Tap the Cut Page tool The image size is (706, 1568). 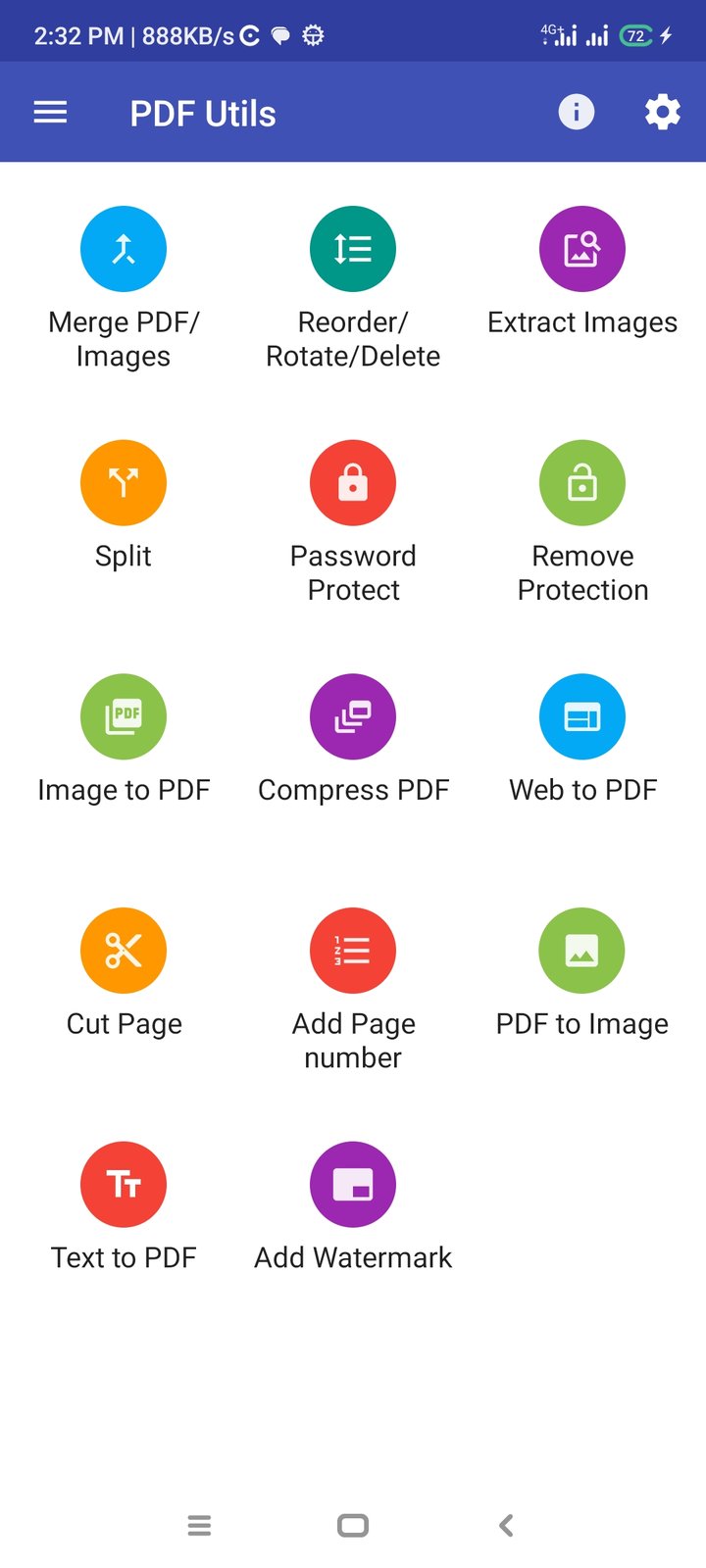pyautogui.click(x=124, y=951)
